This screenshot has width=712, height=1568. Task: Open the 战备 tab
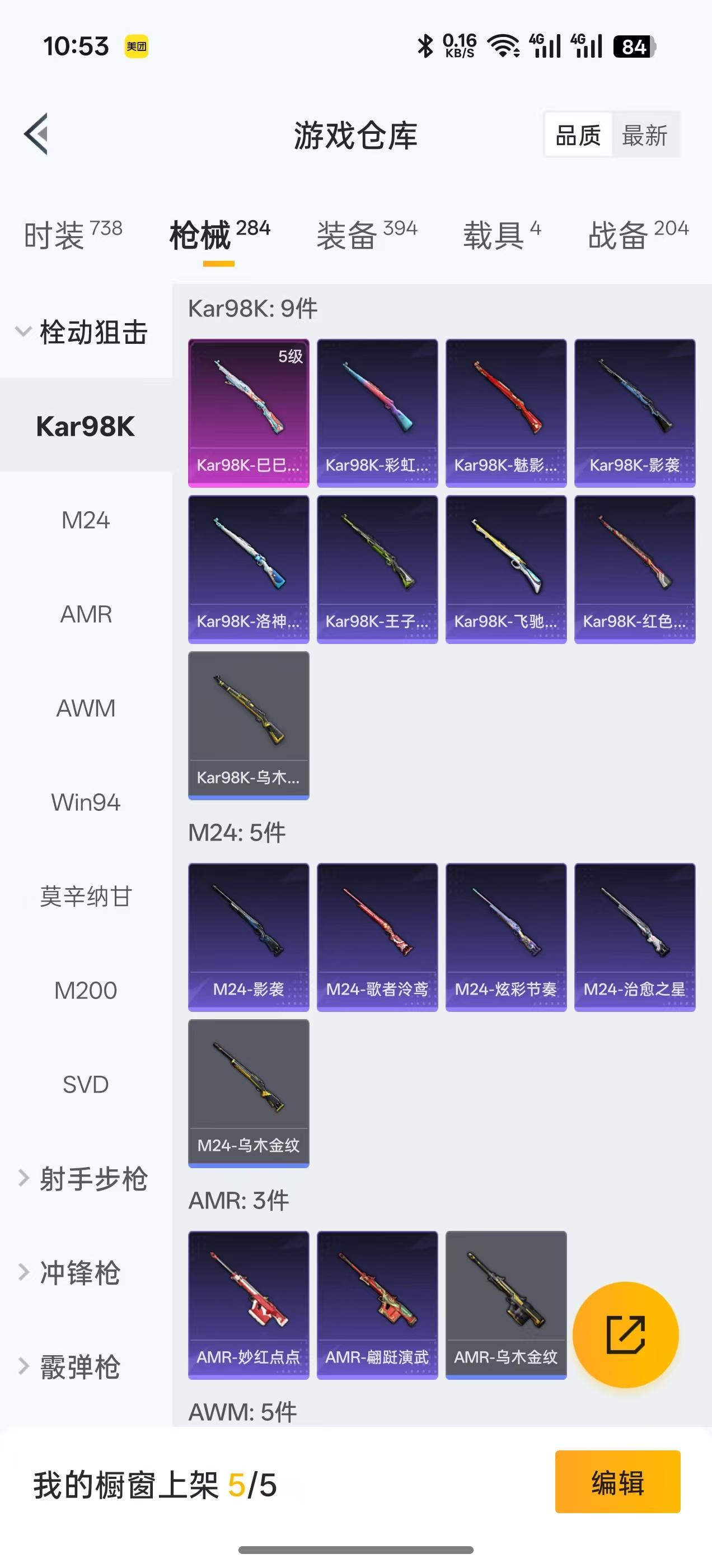pyautogui.click(x=638, y=234)
